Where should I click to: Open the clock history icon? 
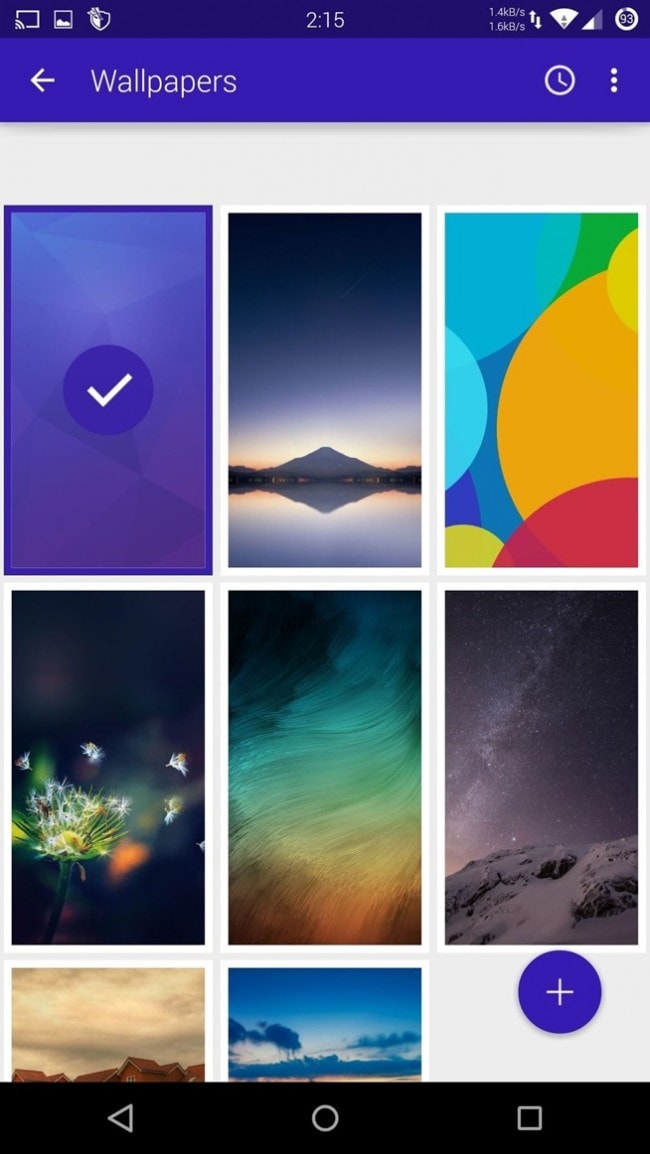click(559, 81)
